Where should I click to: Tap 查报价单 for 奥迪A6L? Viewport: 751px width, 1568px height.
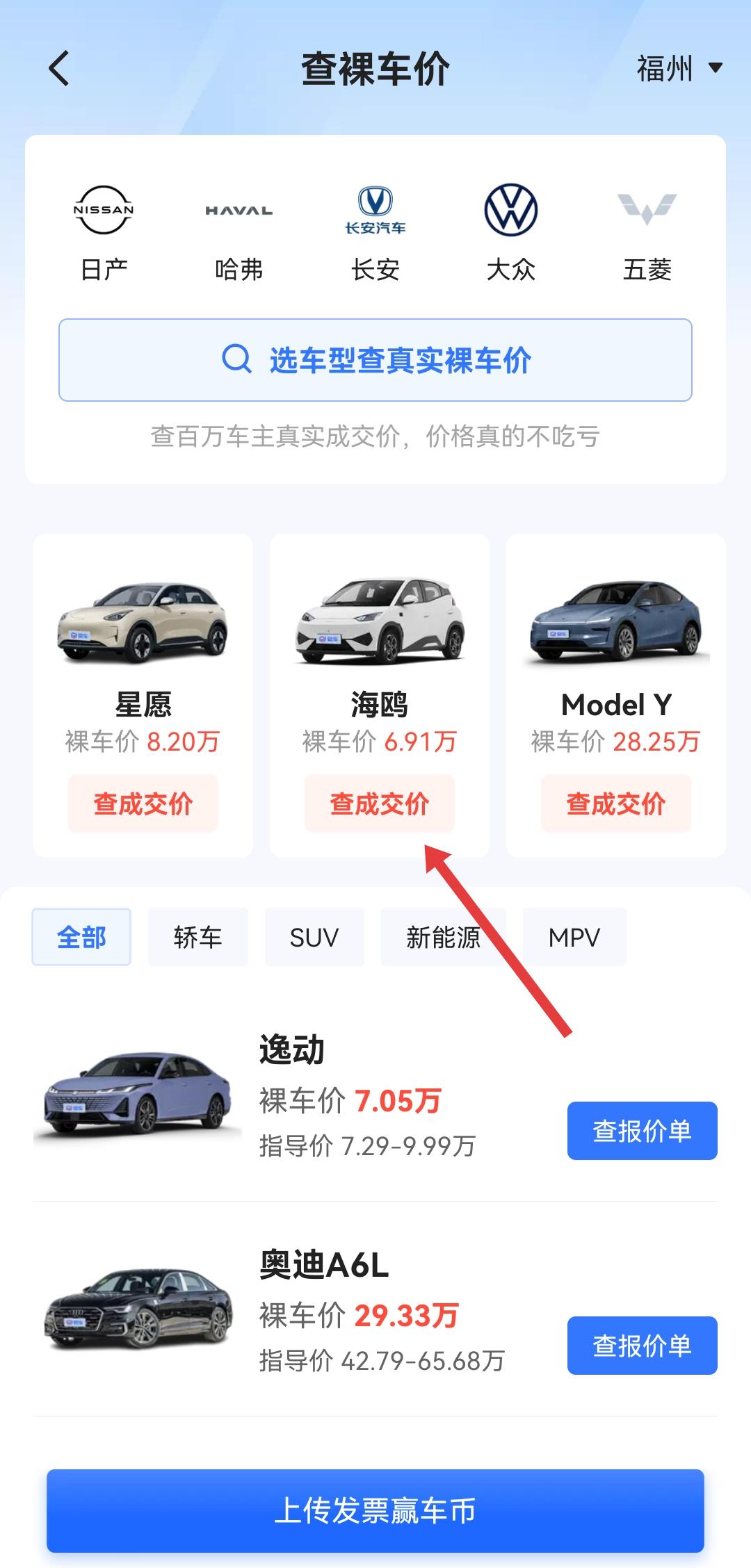click(642, 1346)
